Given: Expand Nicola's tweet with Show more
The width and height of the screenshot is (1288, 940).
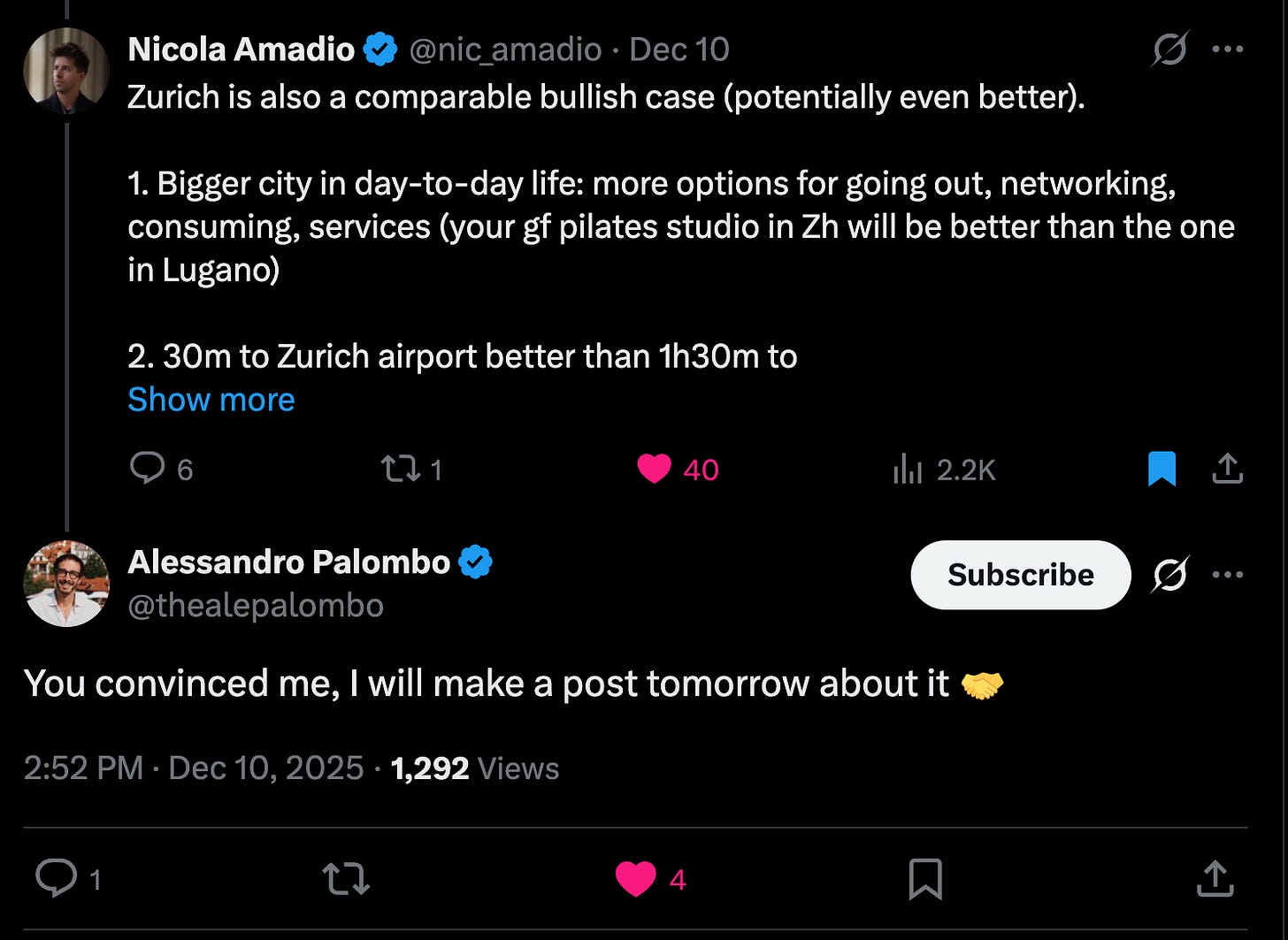Looking at the screenshot, I should pyautogui.click(x=211, y=400).
